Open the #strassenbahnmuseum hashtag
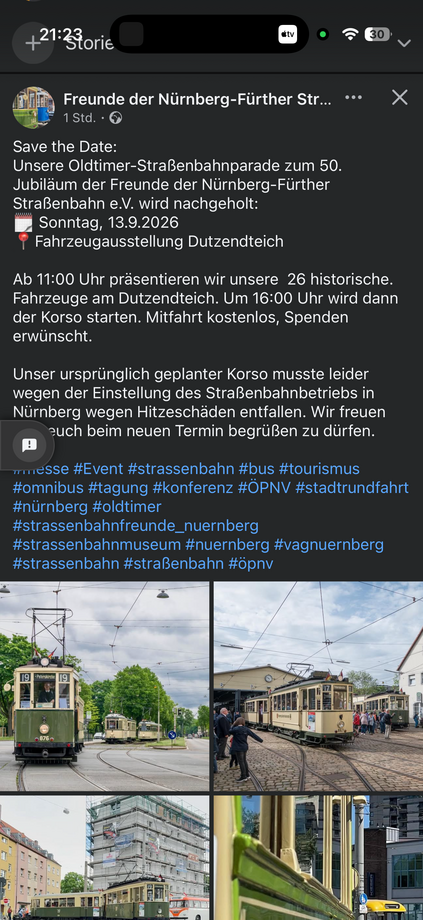Image resolution: width=423 pixels, height=920 pixels. coord(97,544)
